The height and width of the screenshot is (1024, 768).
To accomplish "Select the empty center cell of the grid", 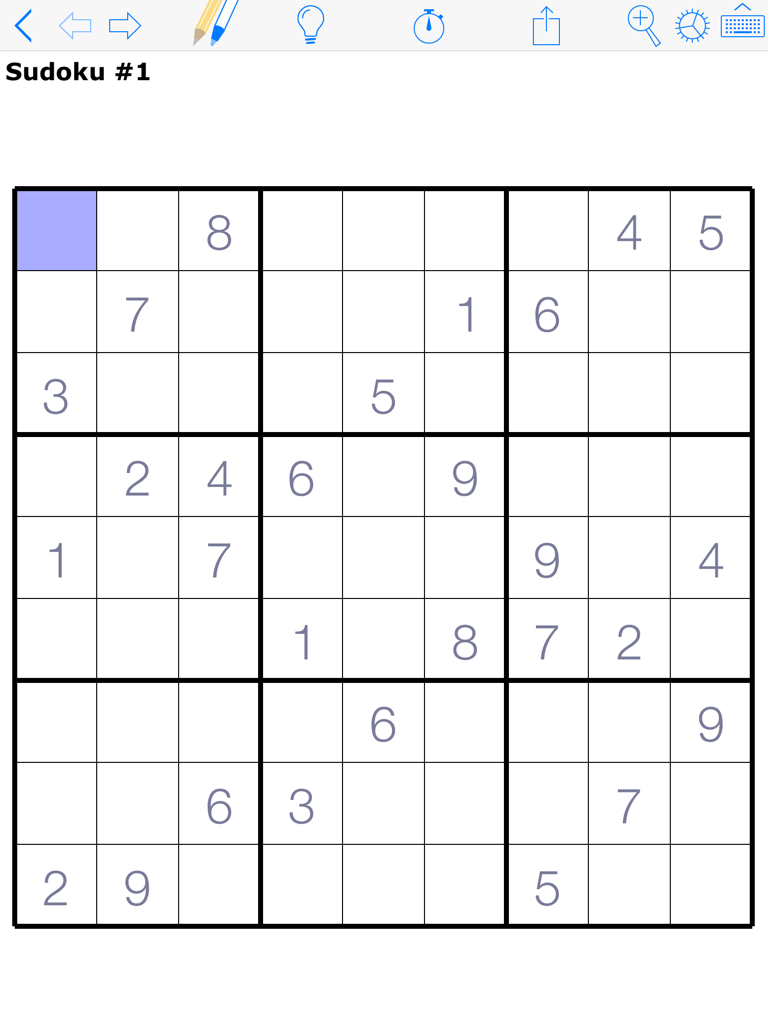I will [383, 559].
